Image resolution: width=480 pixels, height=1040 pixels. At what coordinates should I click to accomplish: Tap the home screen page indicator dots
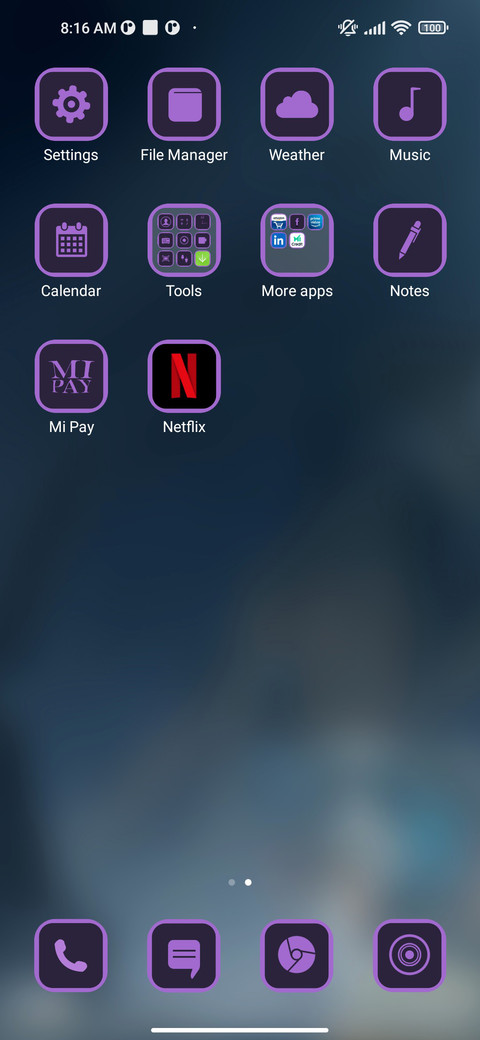pyautogui.click(x=240, y=882)
